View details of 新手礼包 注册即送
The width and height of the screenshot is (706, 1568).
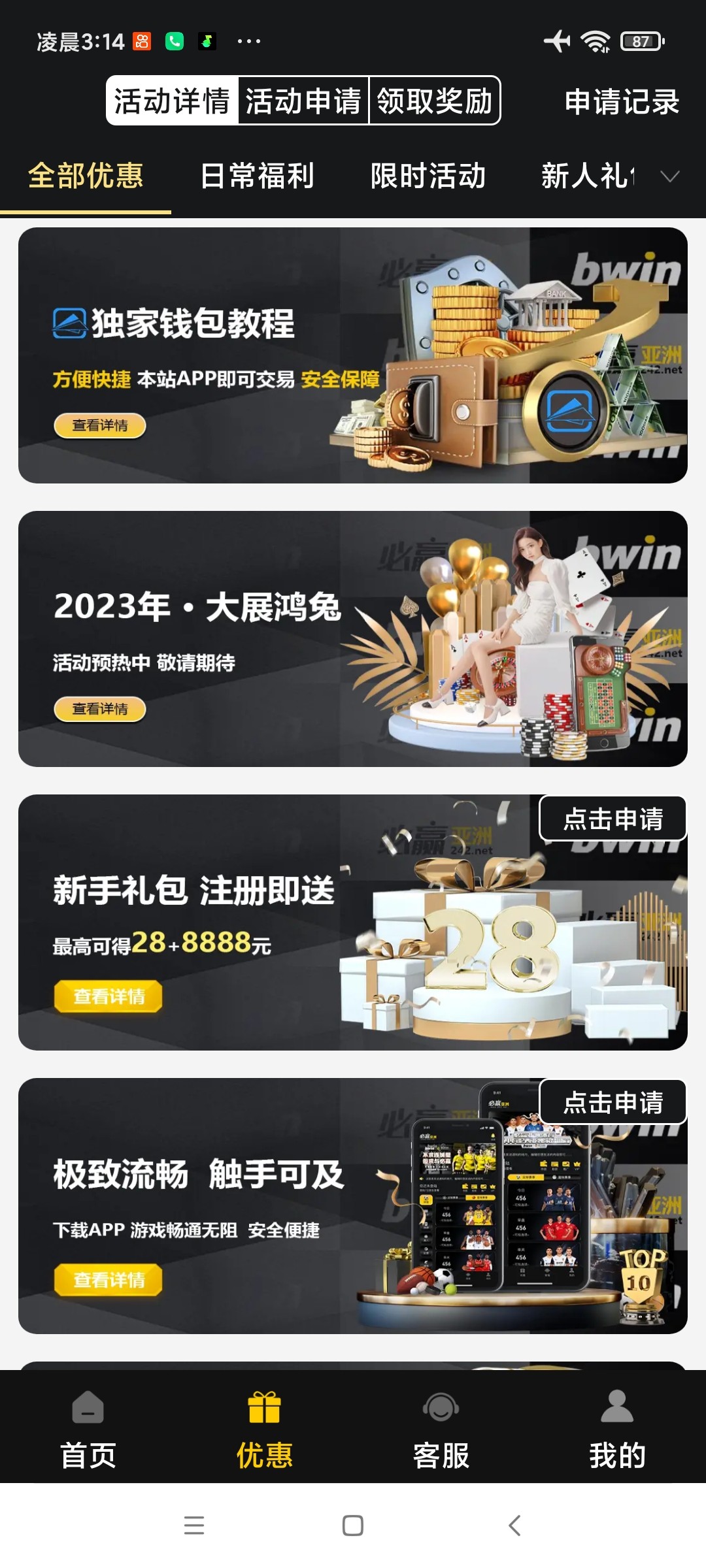[109, 996]
